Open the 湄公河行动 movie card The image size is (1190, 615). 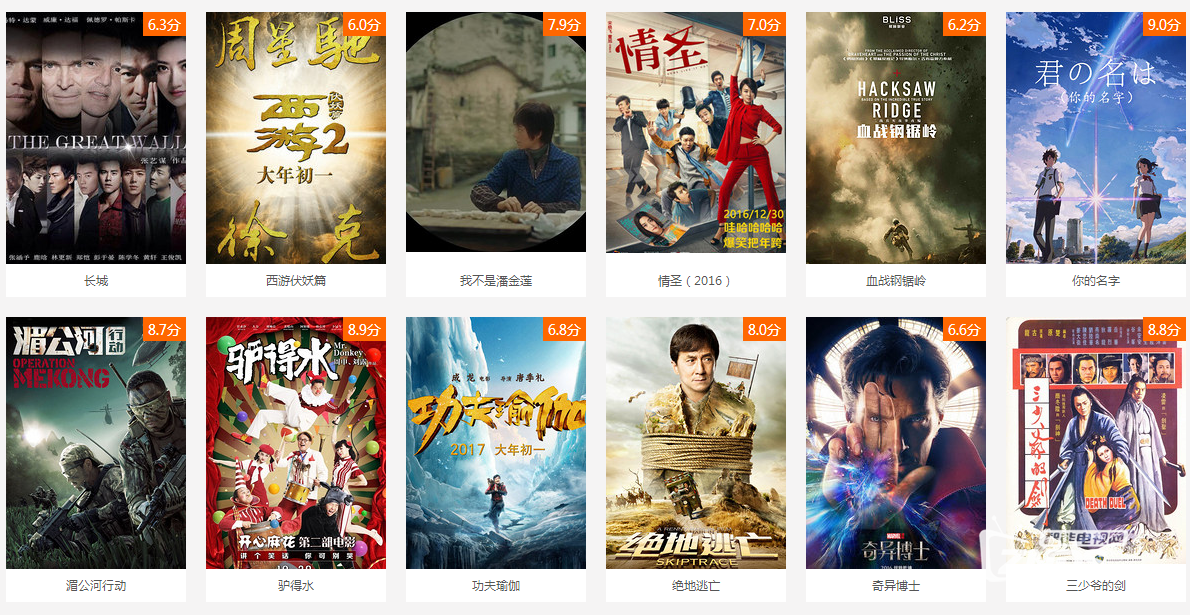click(x=96, y=445)
